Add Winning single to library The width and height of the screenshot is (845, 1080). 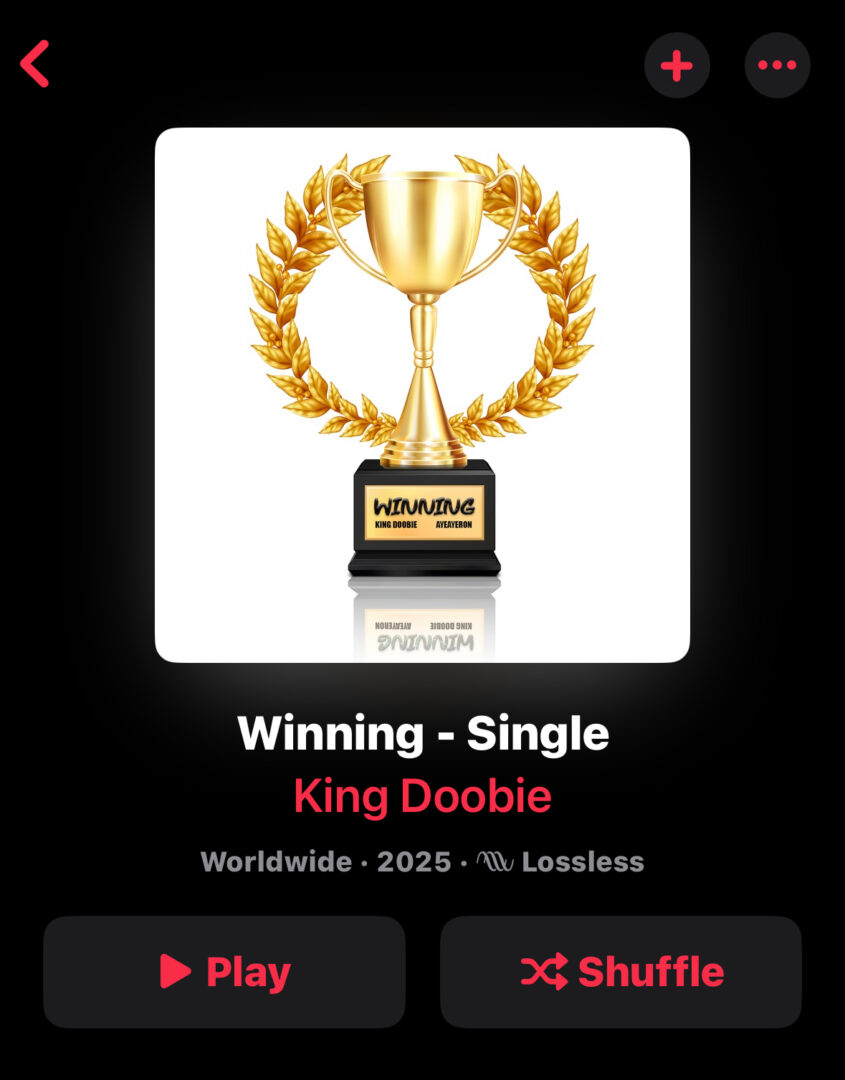point(677,66)
